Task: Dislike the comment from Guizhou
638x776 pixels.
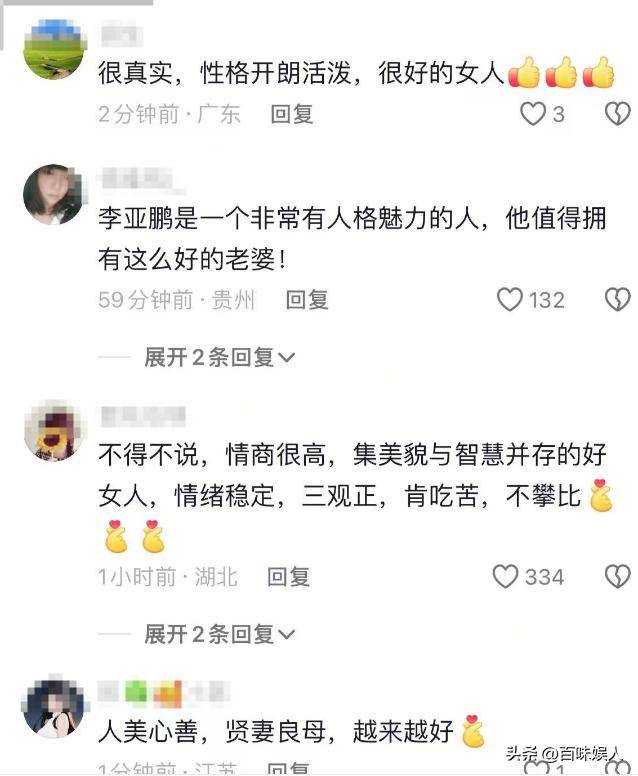Action: [617, 299]
